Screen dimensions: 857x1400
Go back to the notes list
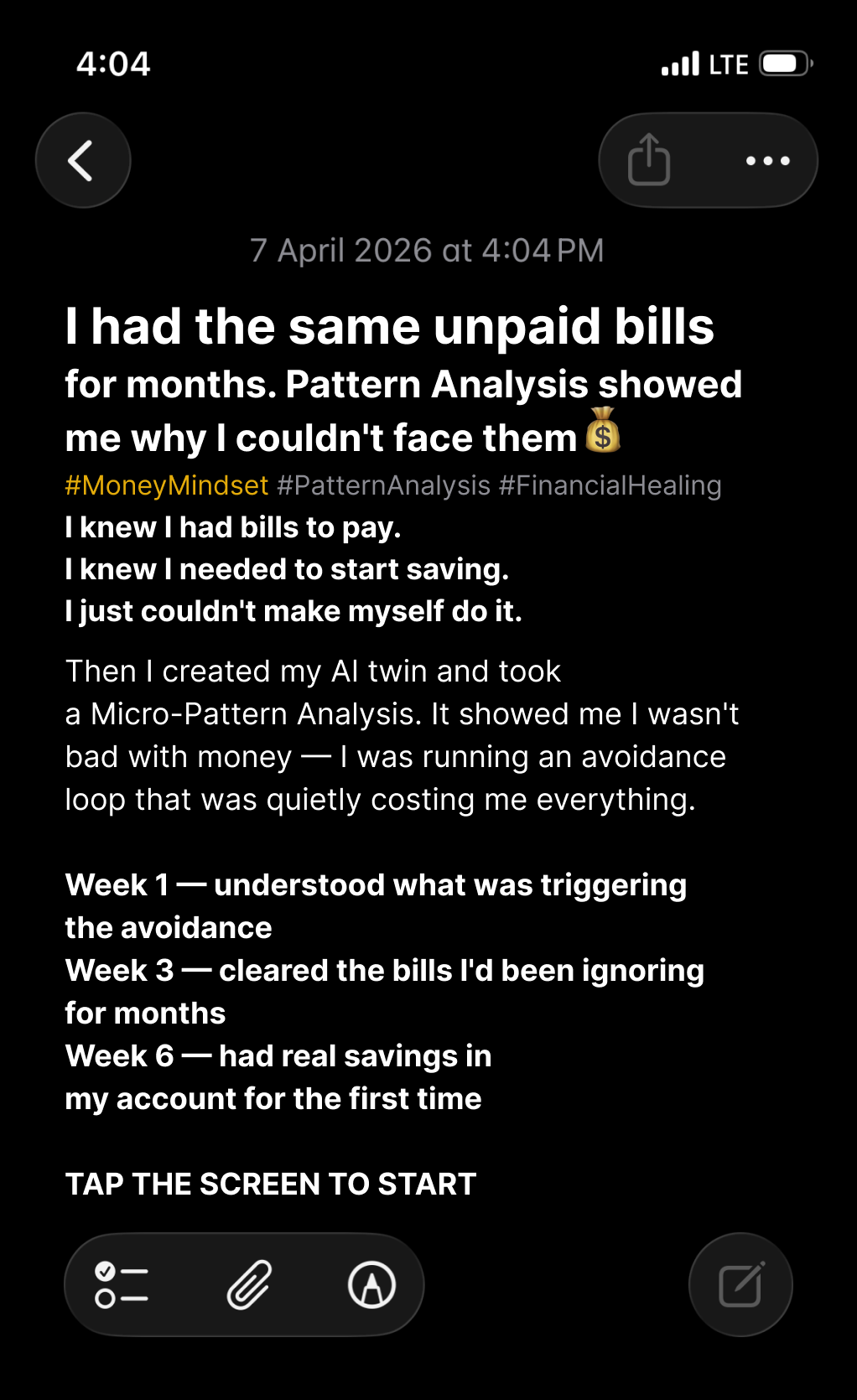coord(83,160)
